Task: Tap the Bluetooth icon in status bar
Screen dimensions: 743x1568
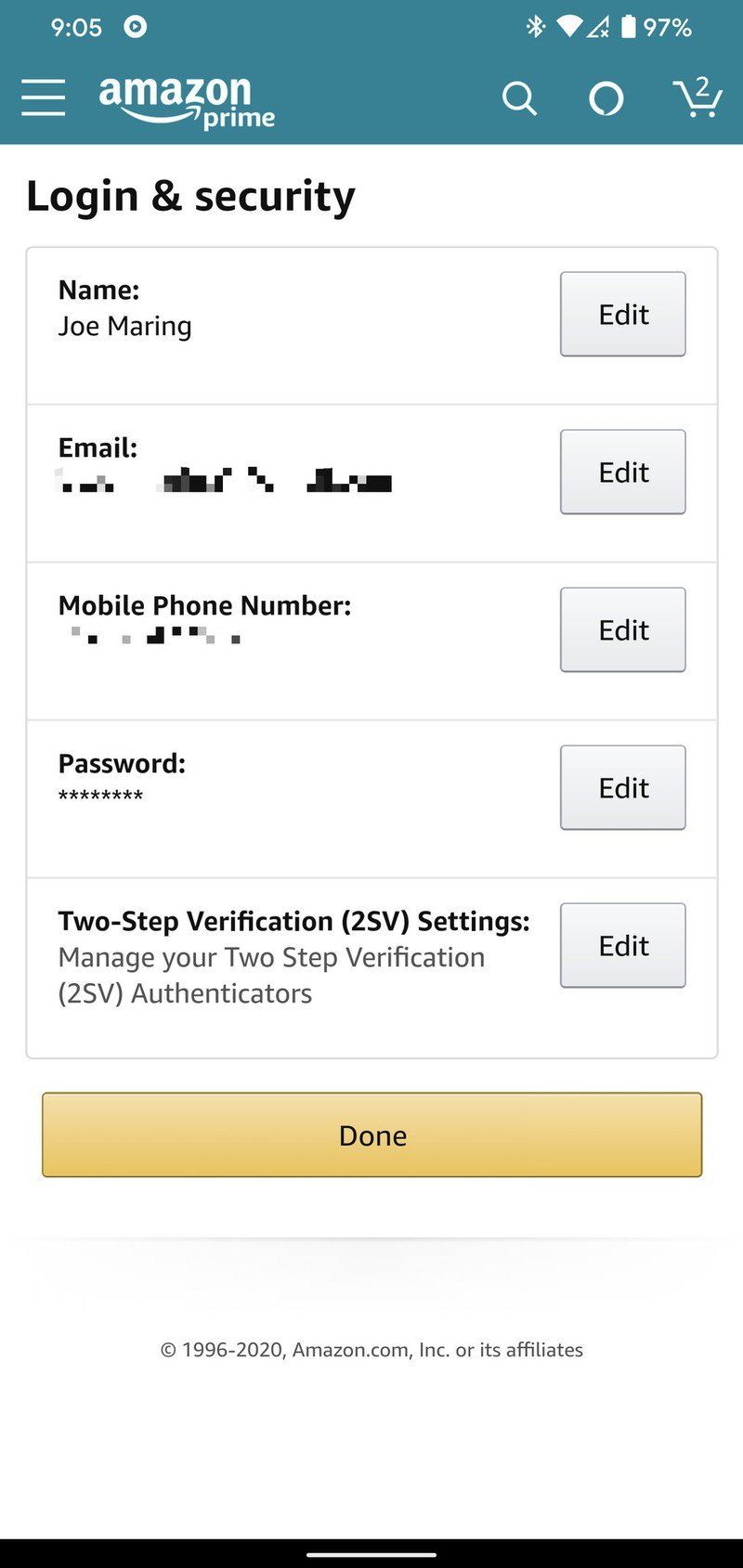Action: [535, 27]
